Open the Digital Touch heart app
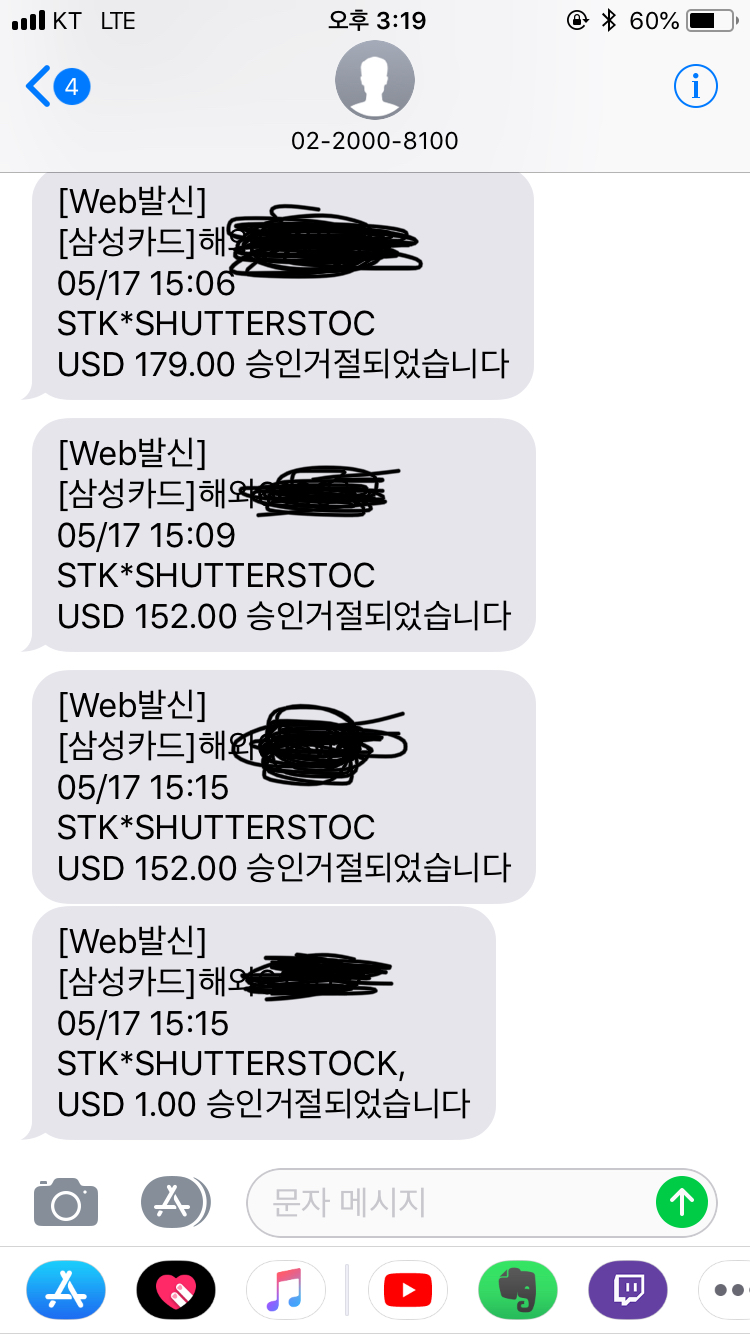This screenshot has width=750, height=1334. (176, 1290)
